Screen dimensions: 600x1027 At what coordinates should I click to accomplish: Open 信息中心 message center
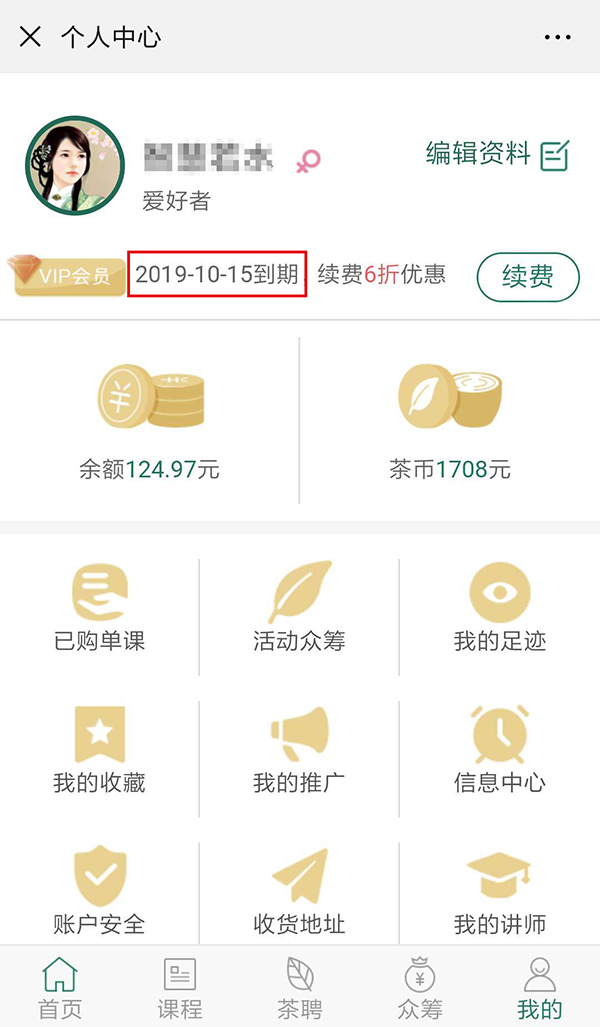click(499, 752)
